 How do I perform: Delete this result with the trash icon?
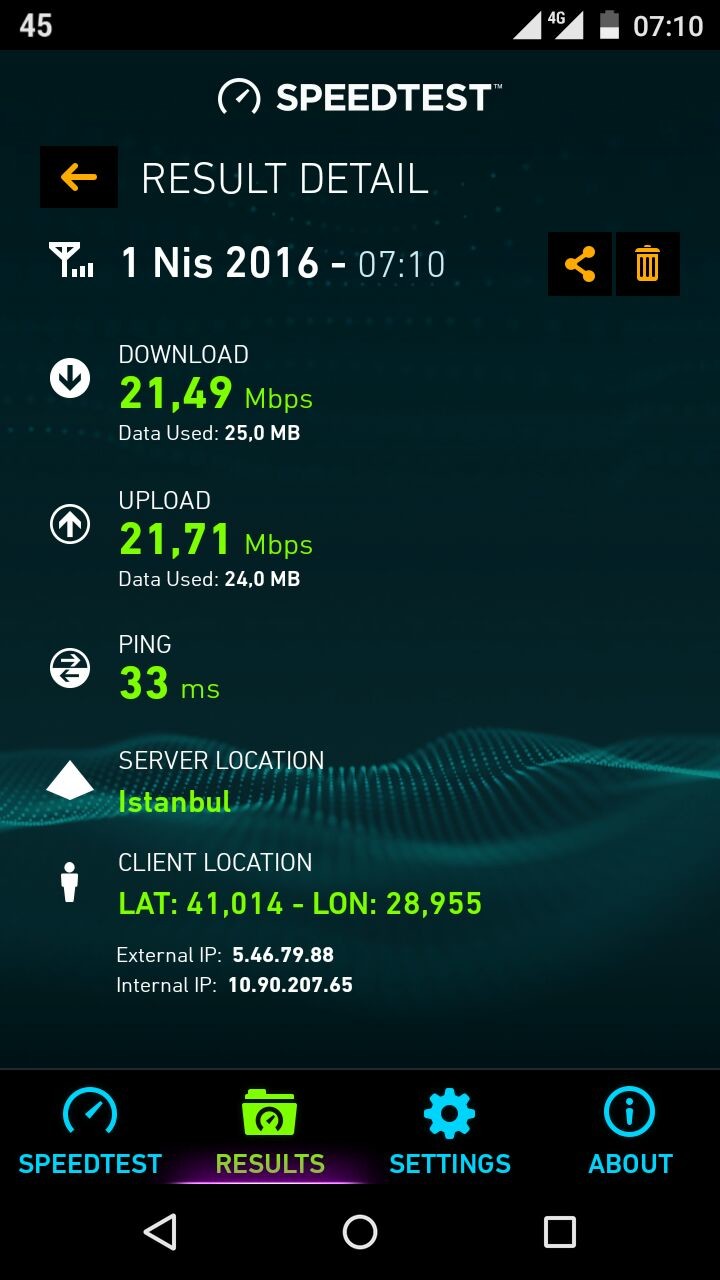648,264
